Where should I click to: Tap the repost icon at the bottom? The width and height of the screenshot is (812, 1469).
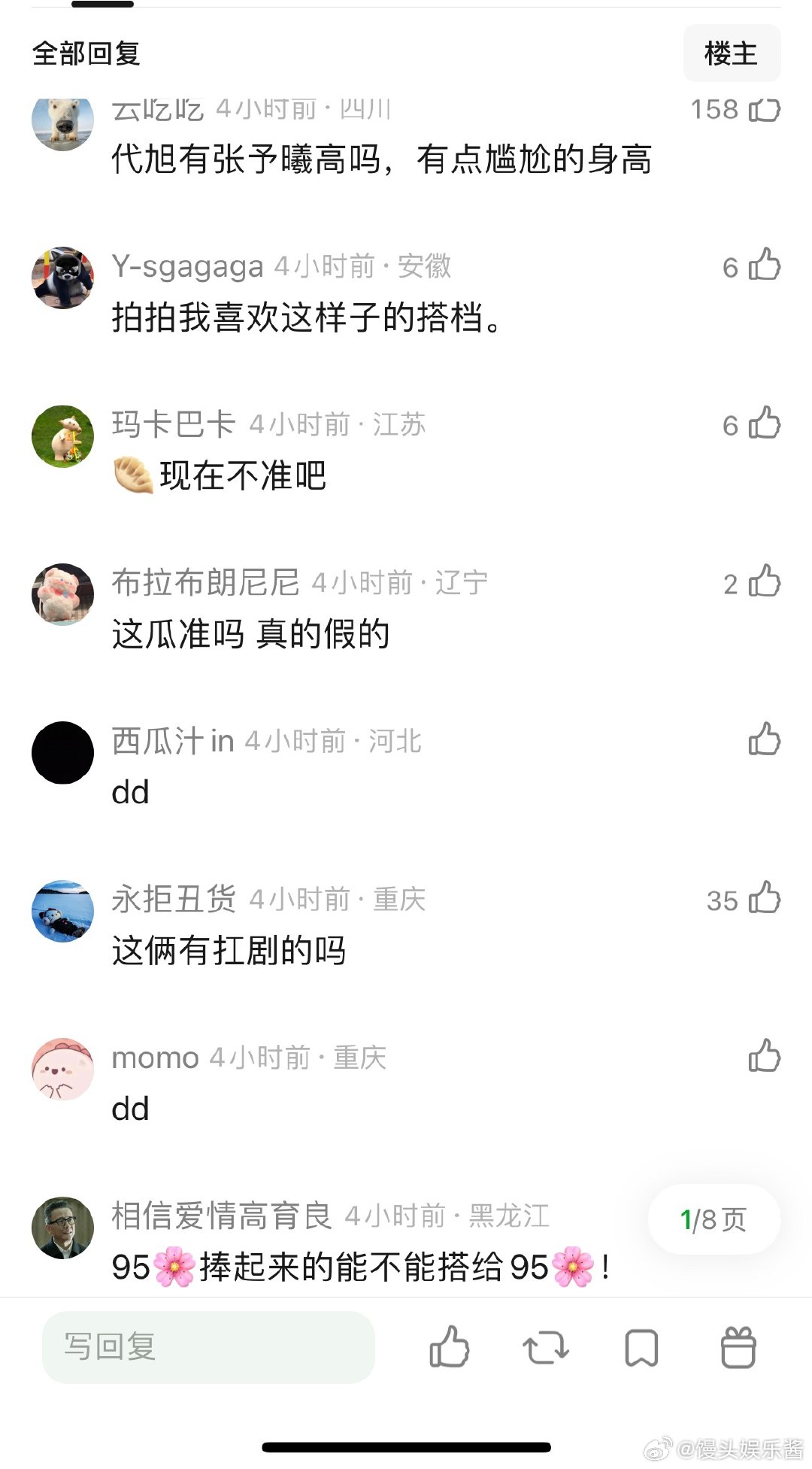545,1347
